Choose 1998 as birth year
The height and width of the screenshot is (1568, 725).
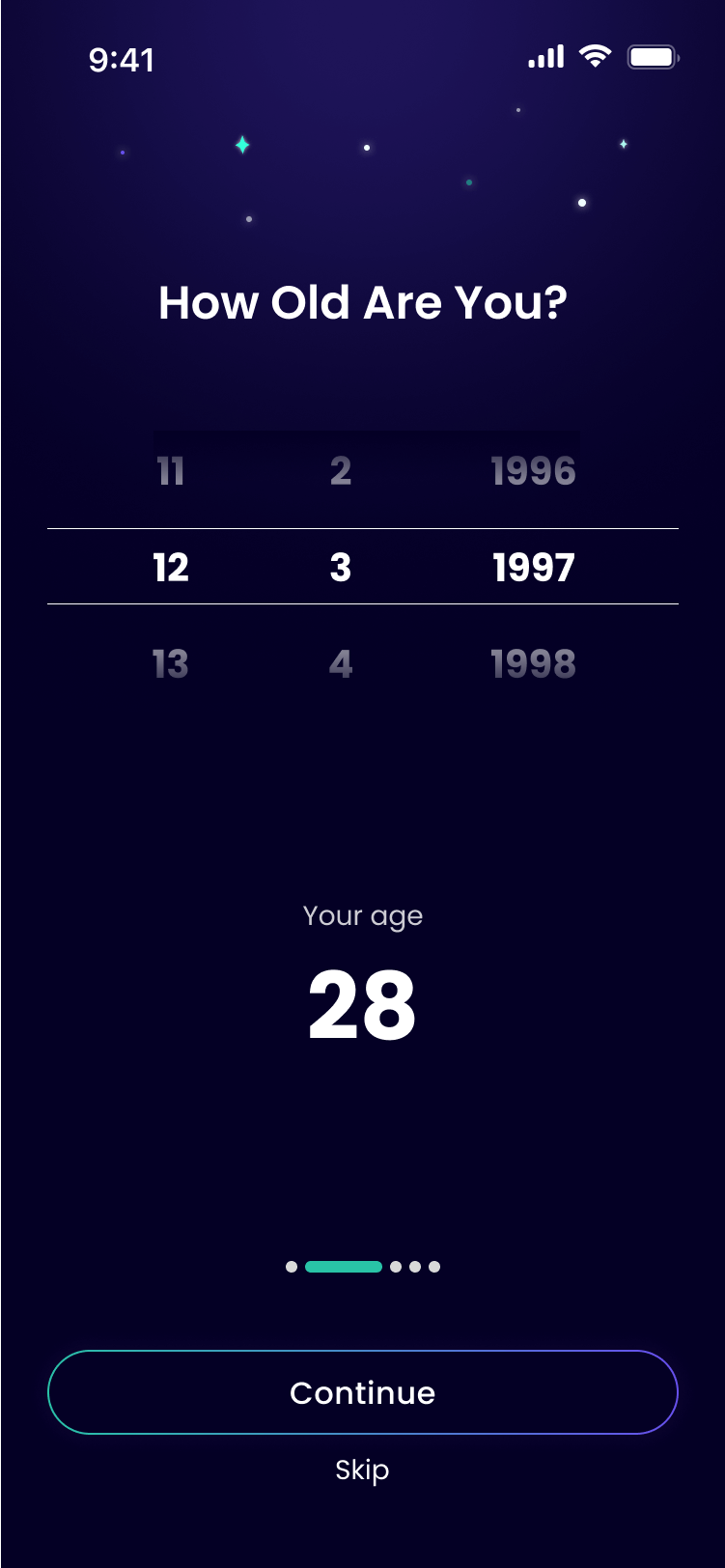click(533, 664)
